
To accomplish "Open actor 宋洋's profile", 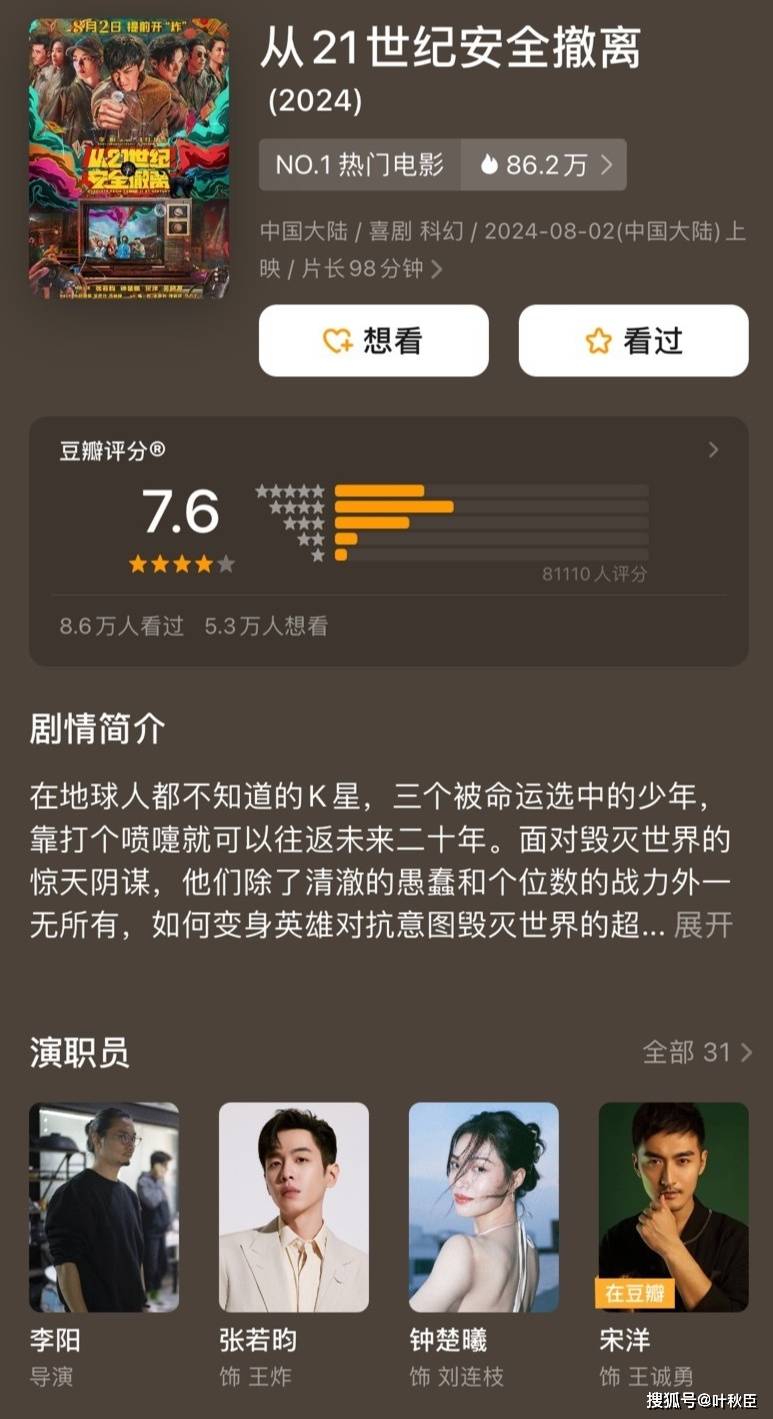I will pos(673,1207).
